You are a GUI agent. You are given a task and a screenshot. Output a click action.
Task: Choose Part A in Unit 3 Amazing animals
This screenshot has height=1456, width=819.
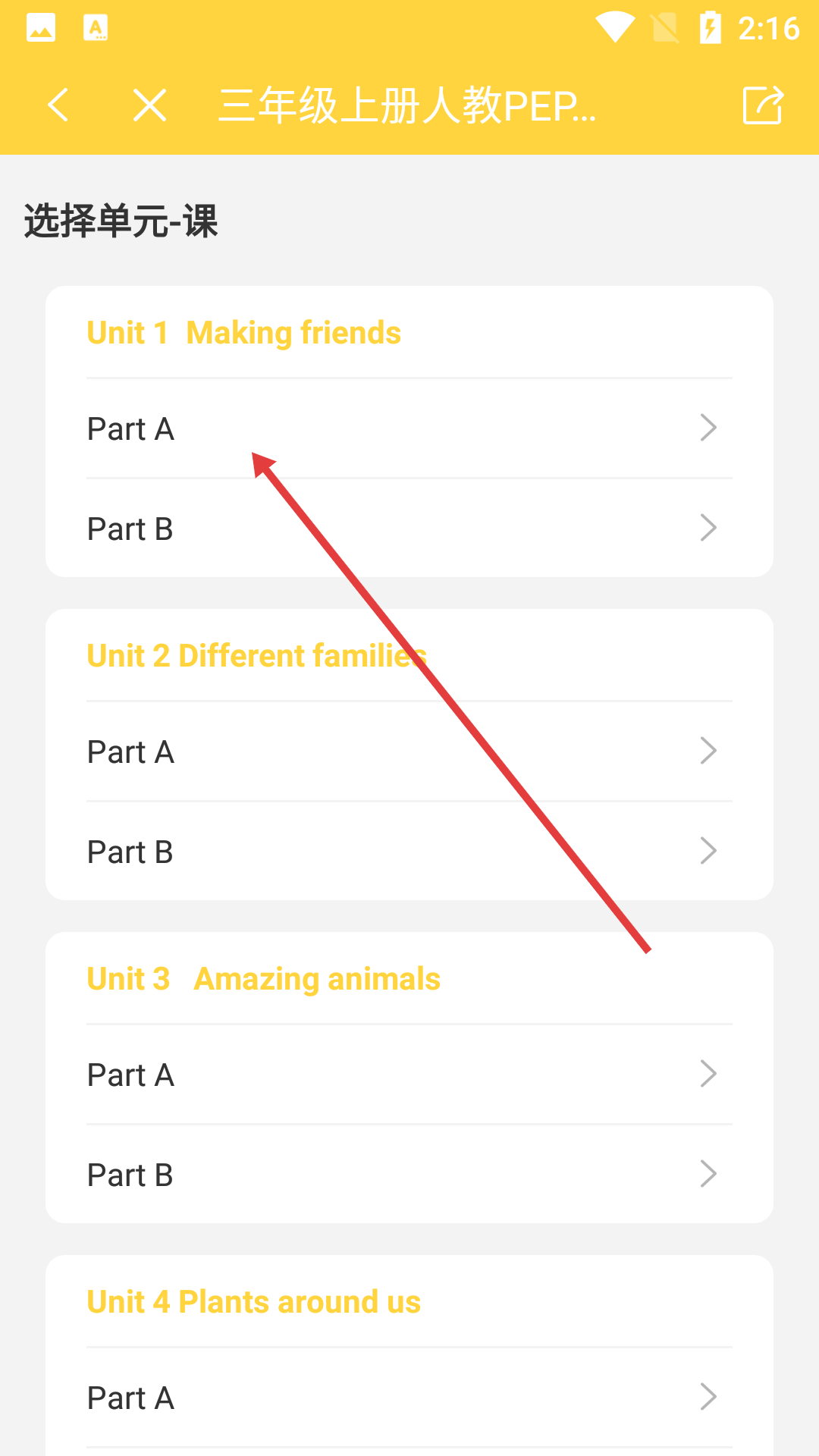[409, 1075]
